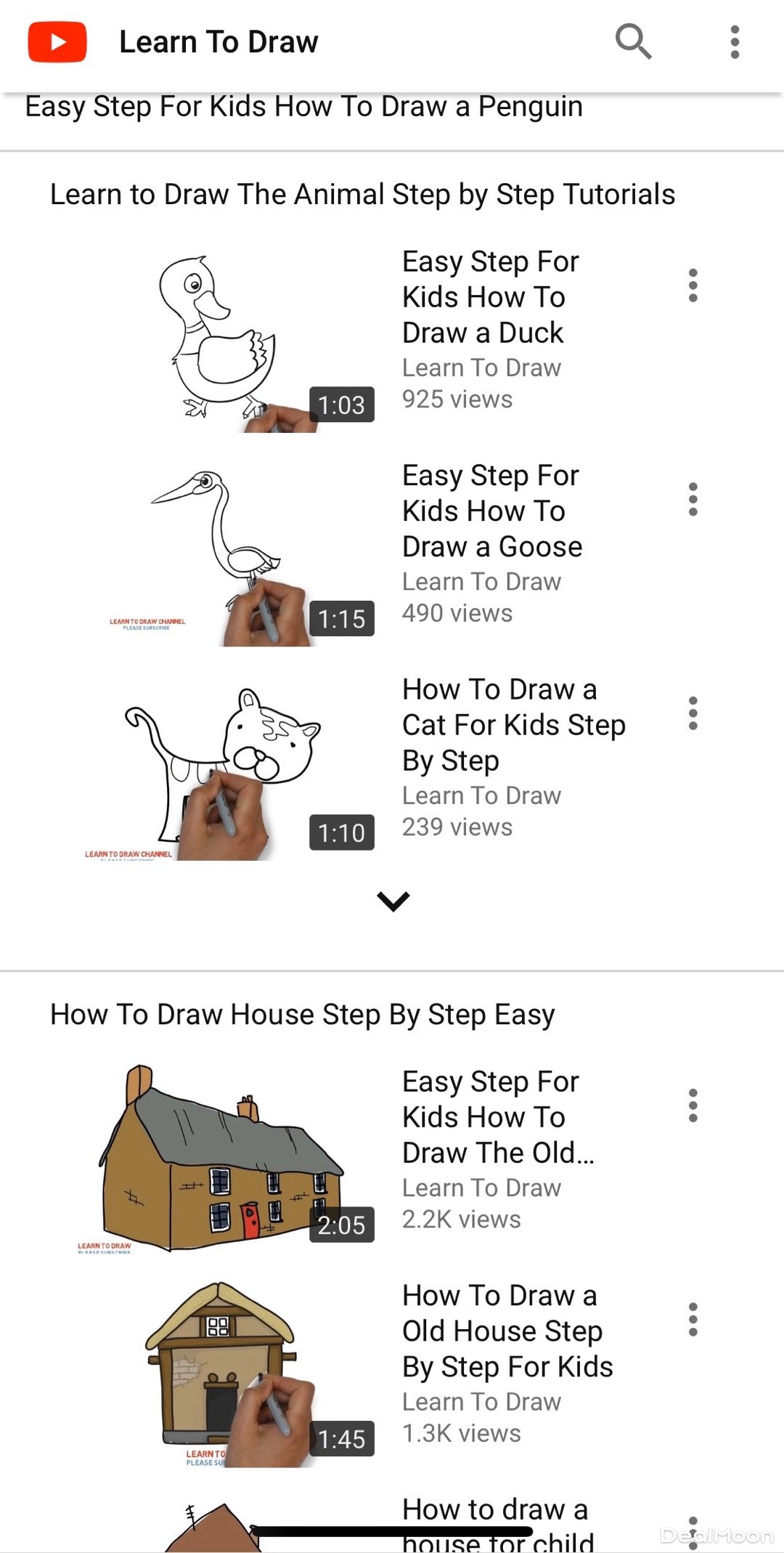
Task: Open 'Easy Step For Kids How To Draw a Penguin'
Action: (x=303, y=108)
